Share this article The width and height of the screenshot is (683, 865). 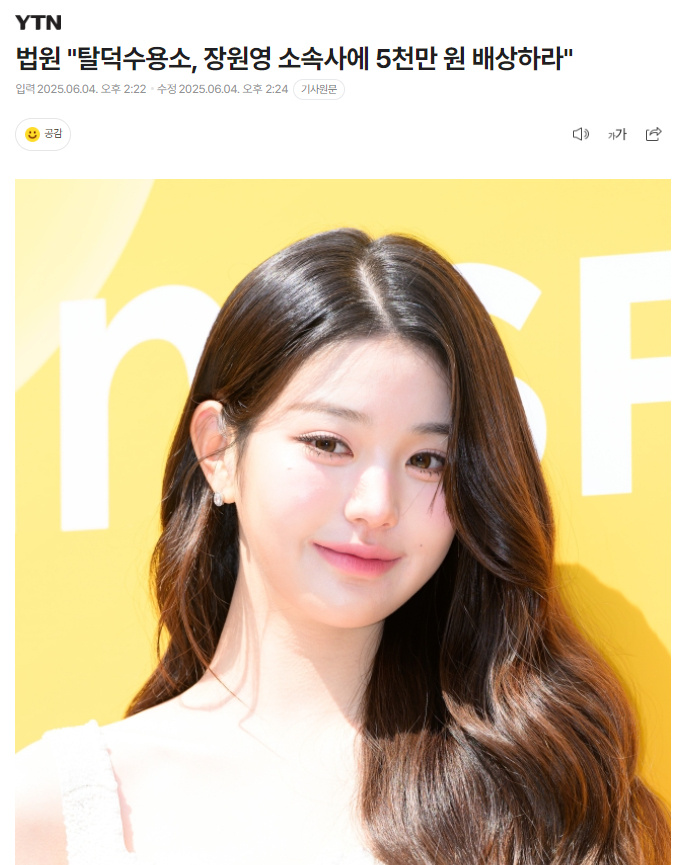click(x=654, y=134)
